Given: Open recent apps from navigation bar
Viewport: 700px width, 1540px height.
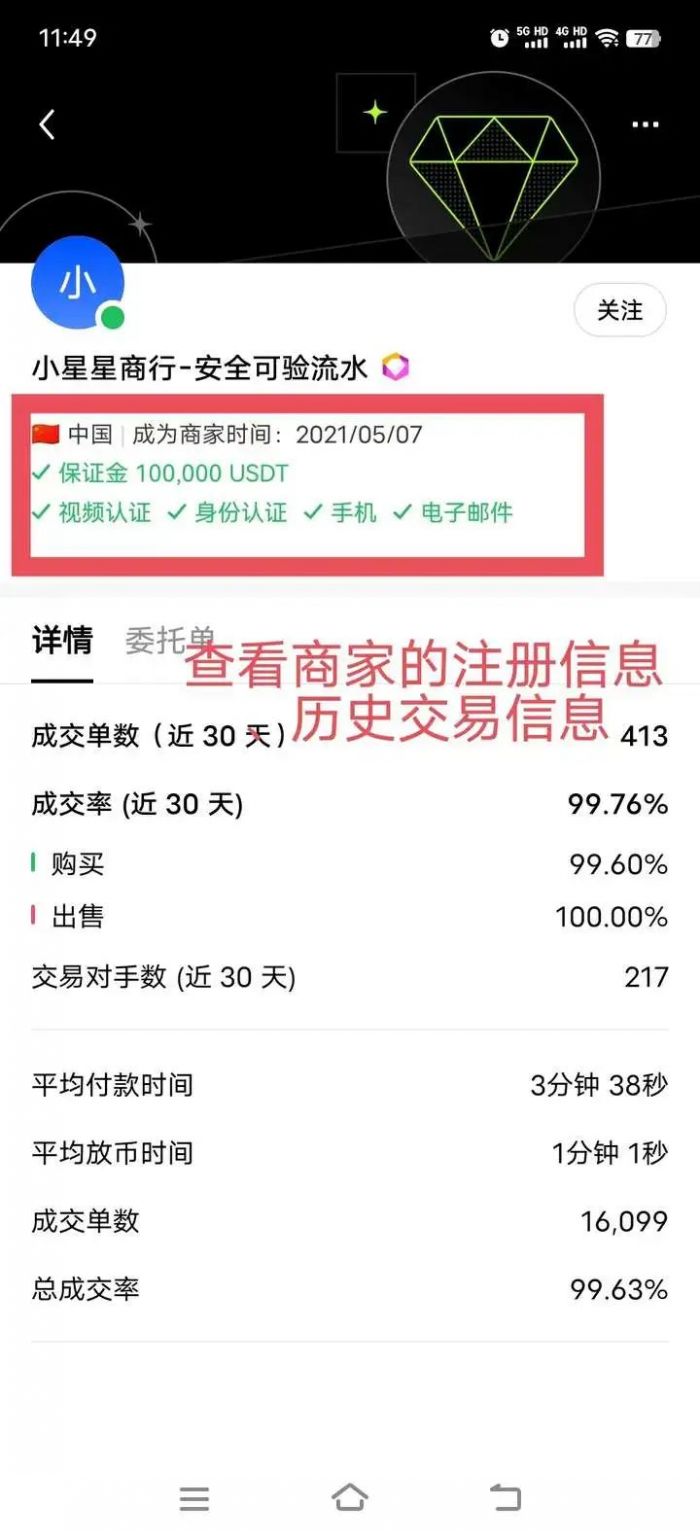Looking at the screenshot, I should [x=194, y=1498].
